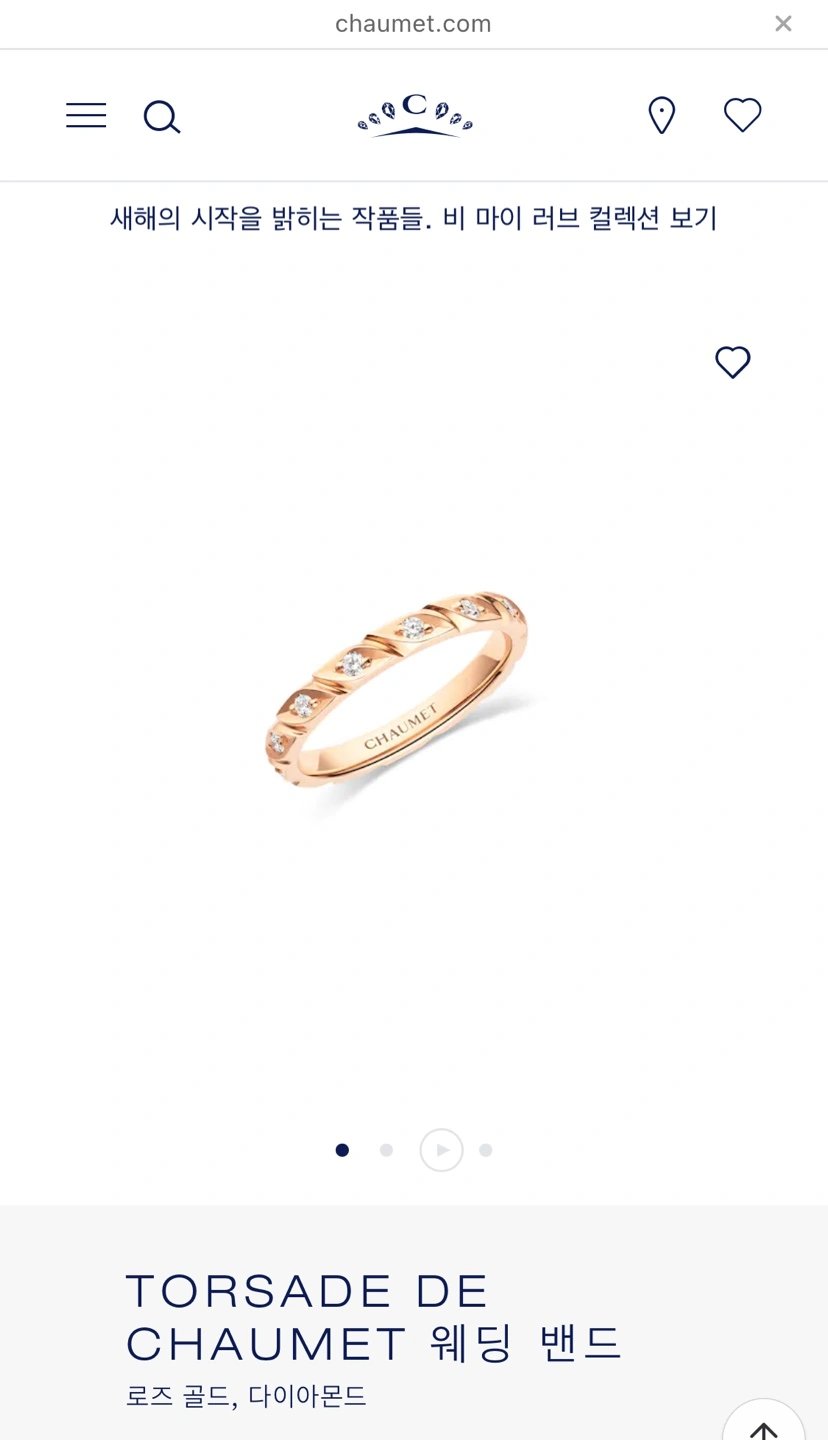Open the store locator pin
The width and height of the screenshot is (828, 1440).
tap(662, 116)
